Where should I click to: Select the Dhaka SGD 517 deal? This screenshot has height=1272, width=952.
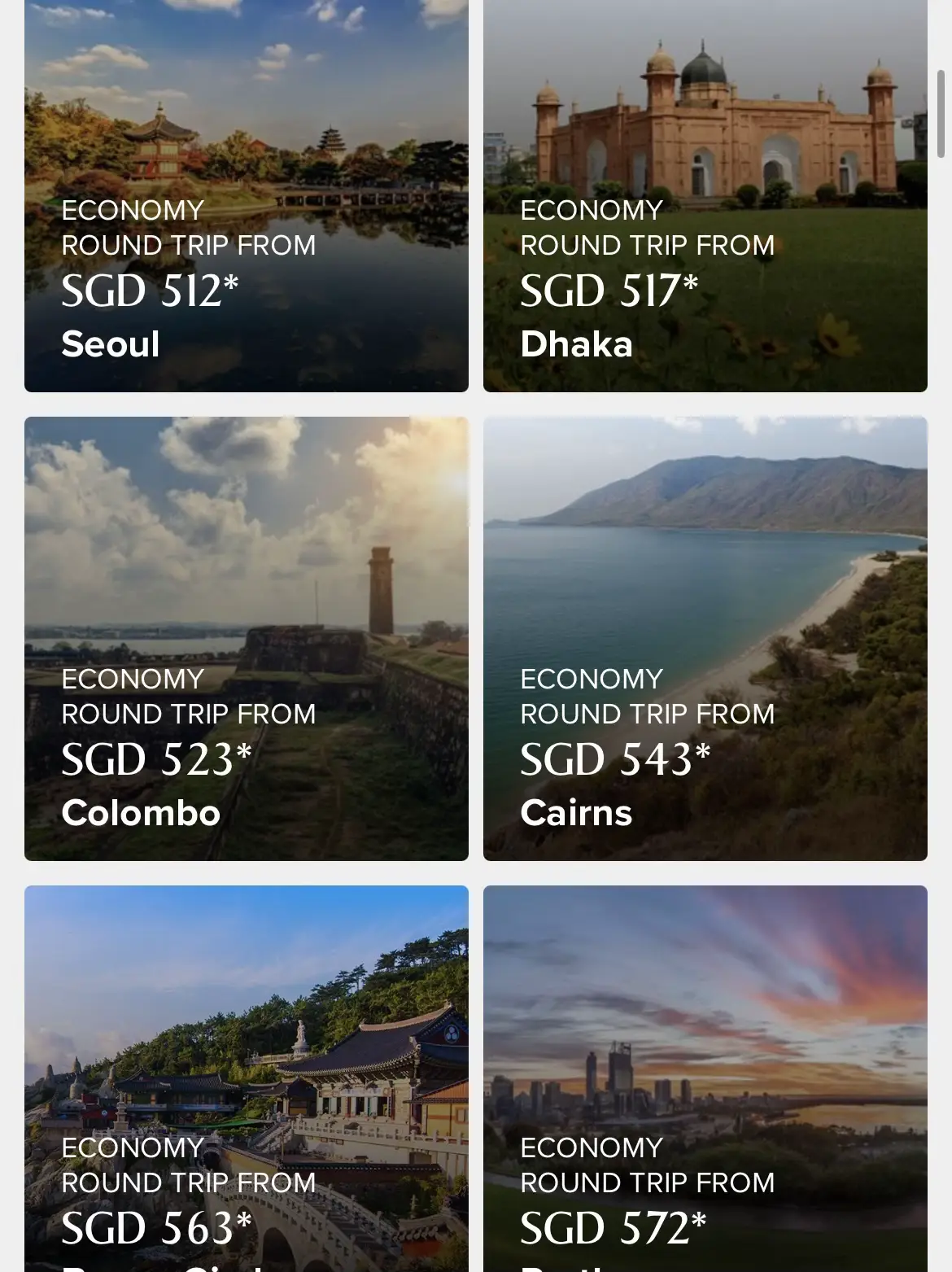[x=705, y=195]
